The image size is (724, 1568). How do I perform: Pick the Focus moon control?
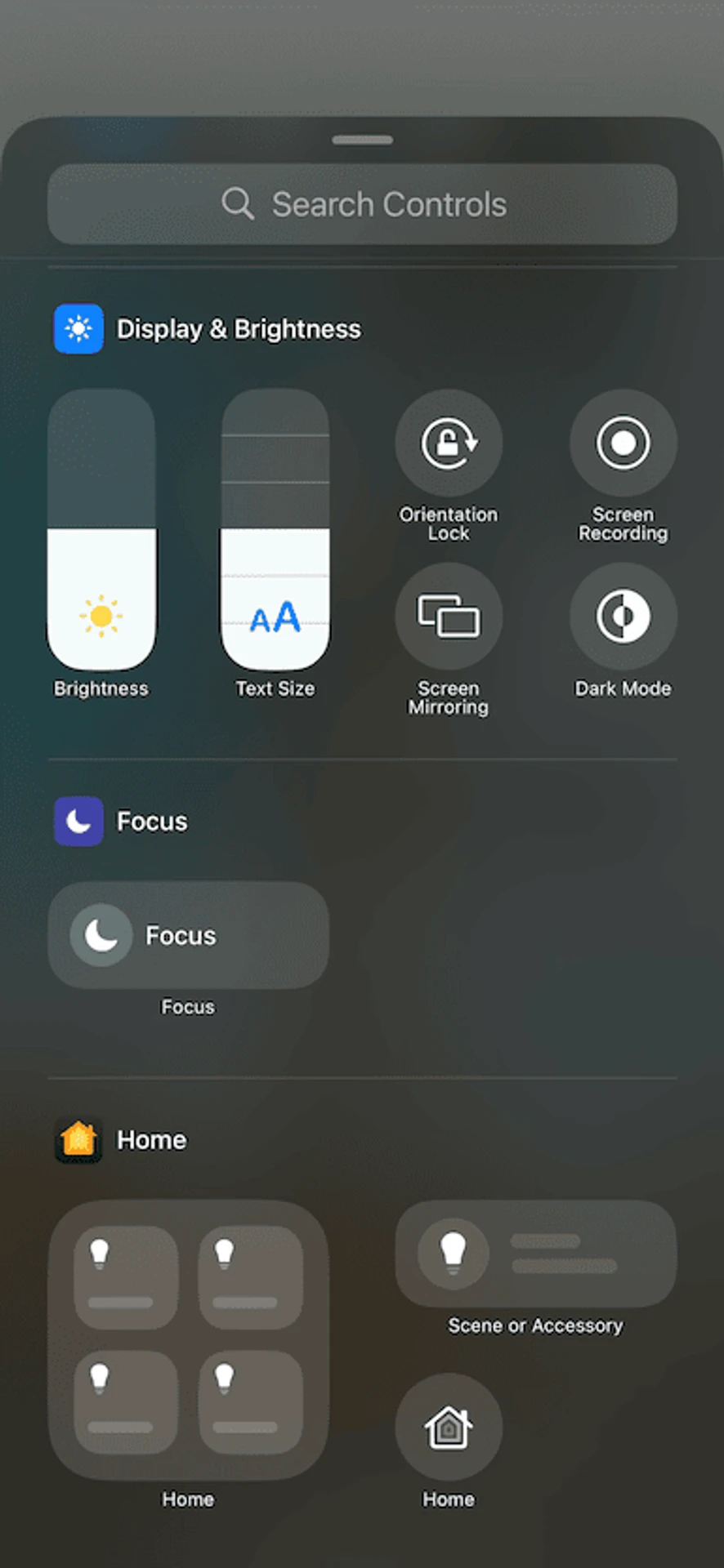tap(189, 935)
